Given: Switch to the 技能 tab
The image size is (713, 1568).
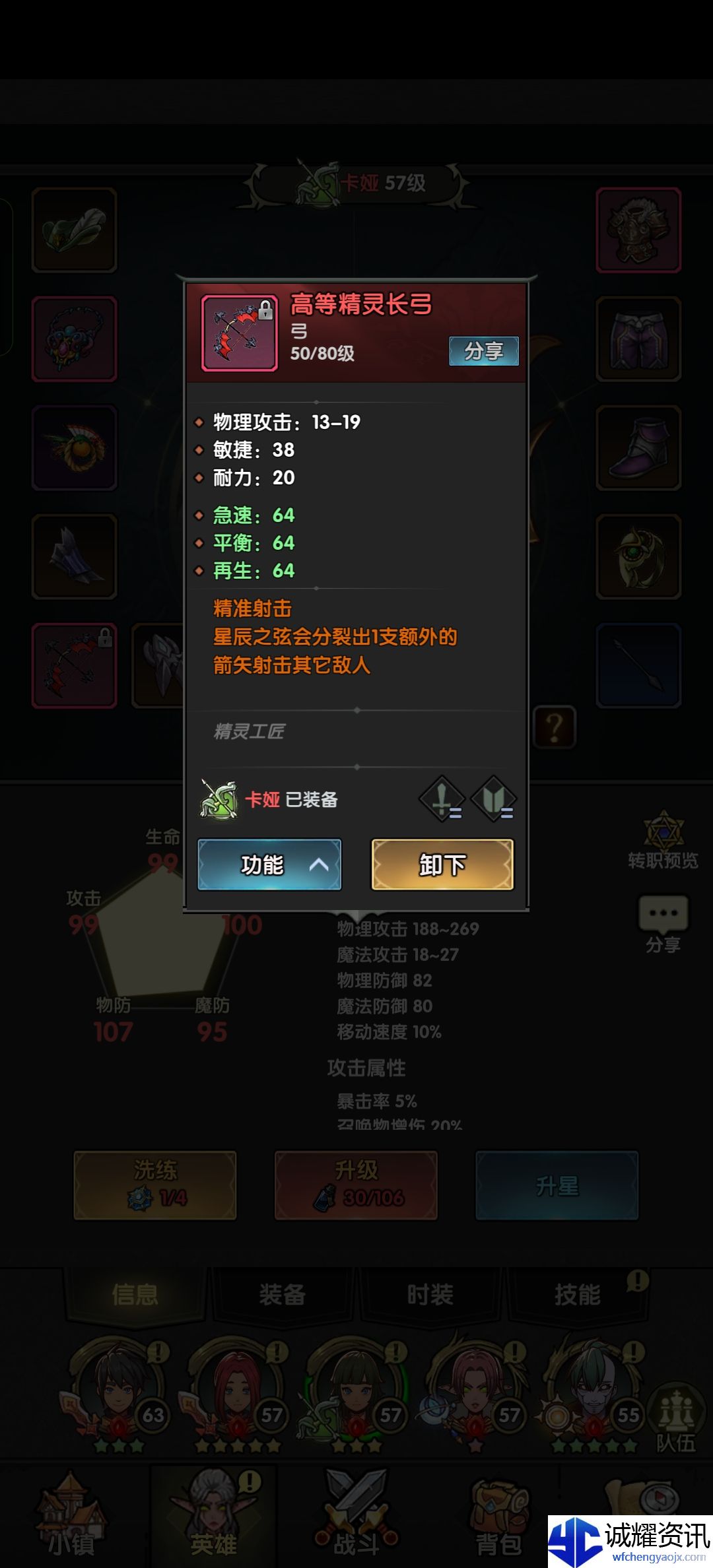Looking at the screenshot, I should coord(578,1295).
